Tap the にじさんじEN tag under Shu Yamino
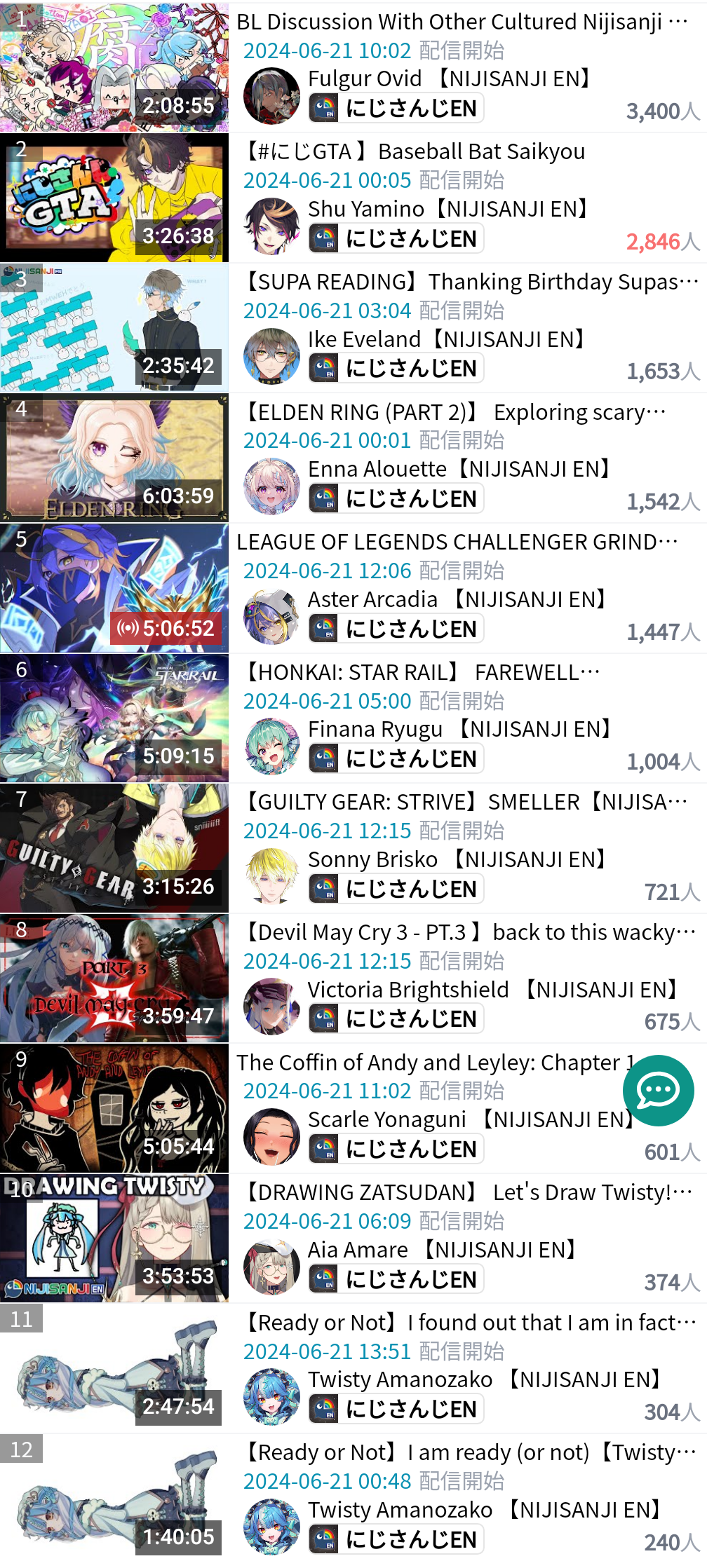707x1568 pixels. click(396, 238)
